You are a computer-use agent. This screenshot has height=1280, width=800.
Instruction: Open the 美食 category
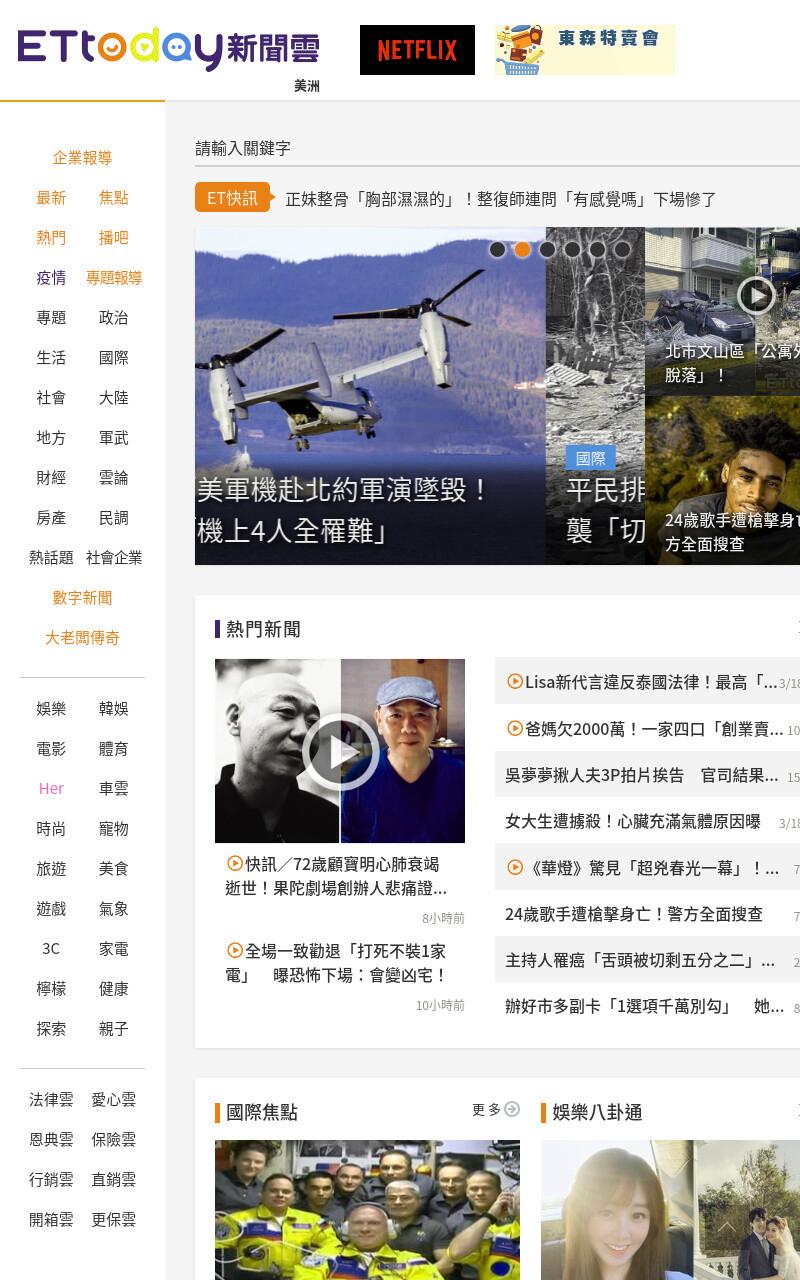click(113, 869)
